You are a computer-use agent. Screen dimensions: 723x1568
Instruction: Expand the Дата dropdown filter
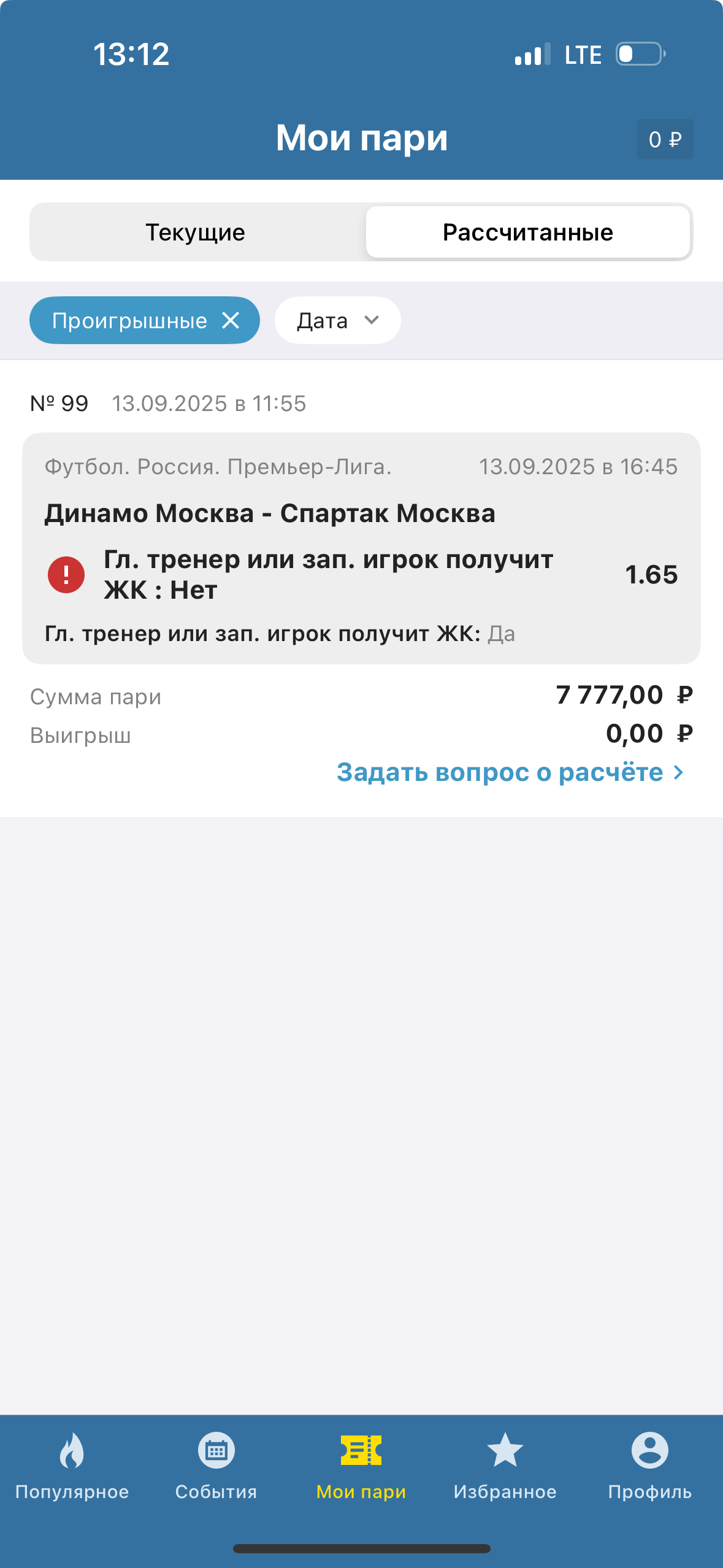tap(337, 320)
